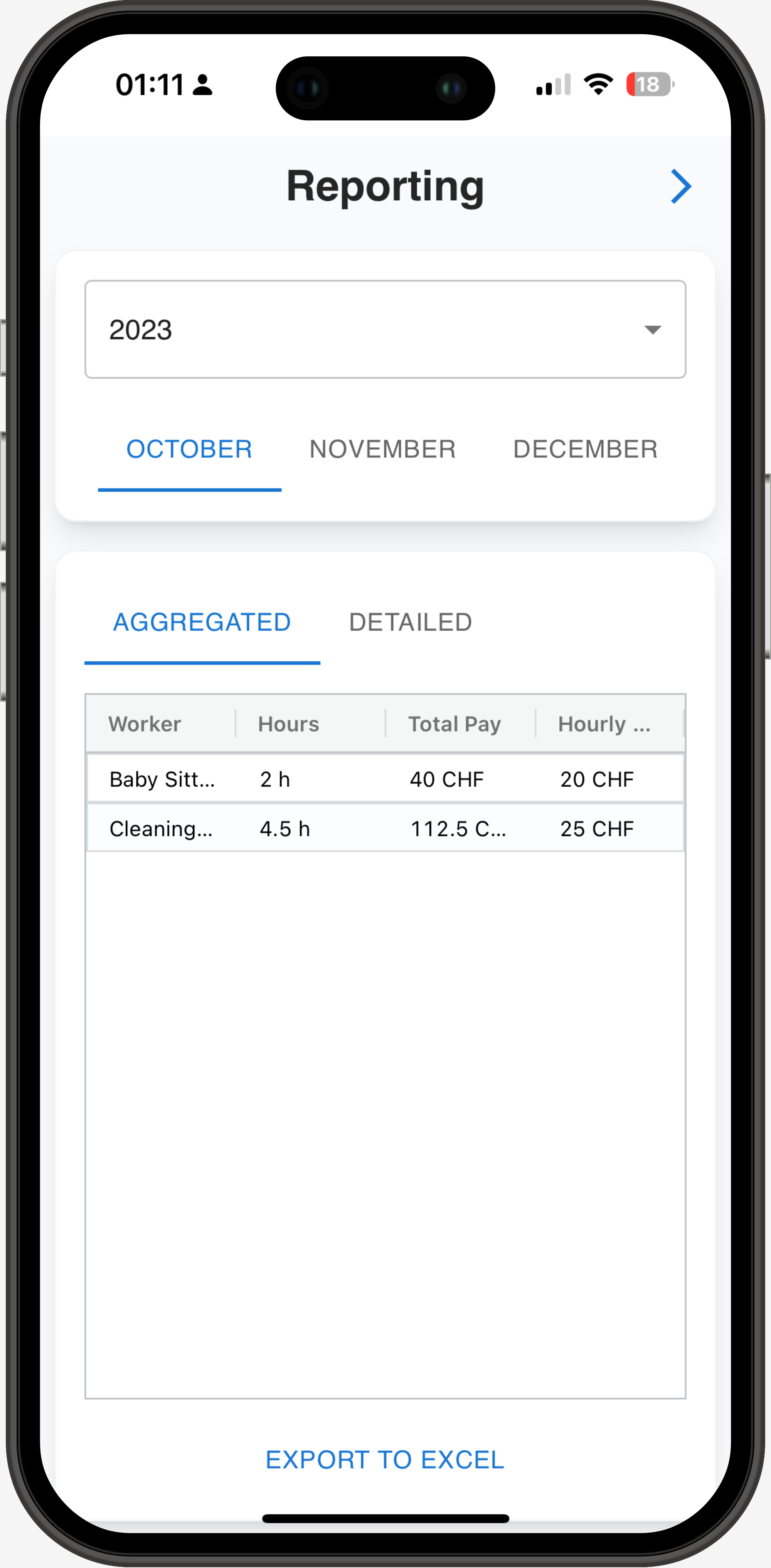Sort by the Hourly column header

(x=604, y=724)
